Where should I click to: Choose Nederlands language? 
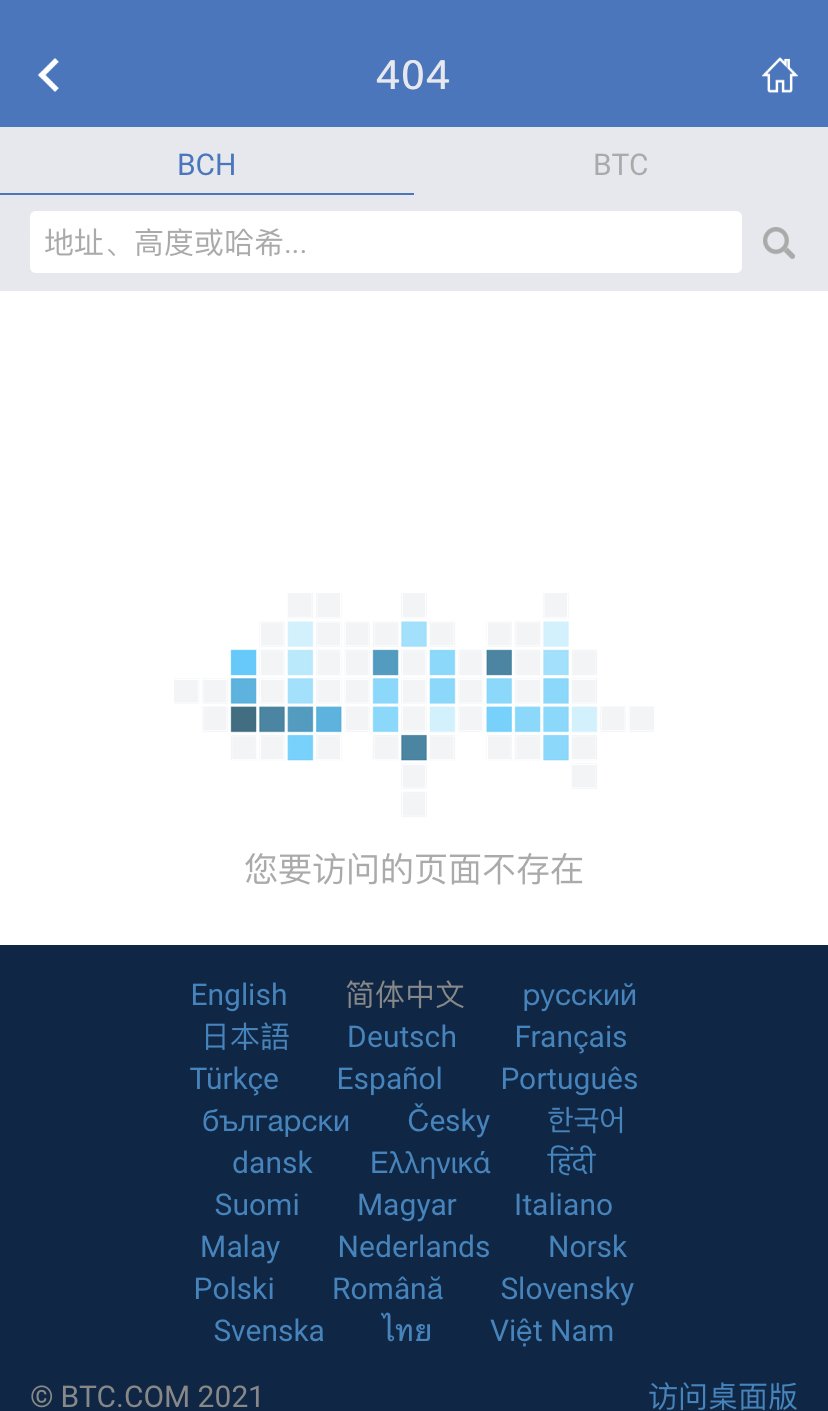[x=414, y=1247]
